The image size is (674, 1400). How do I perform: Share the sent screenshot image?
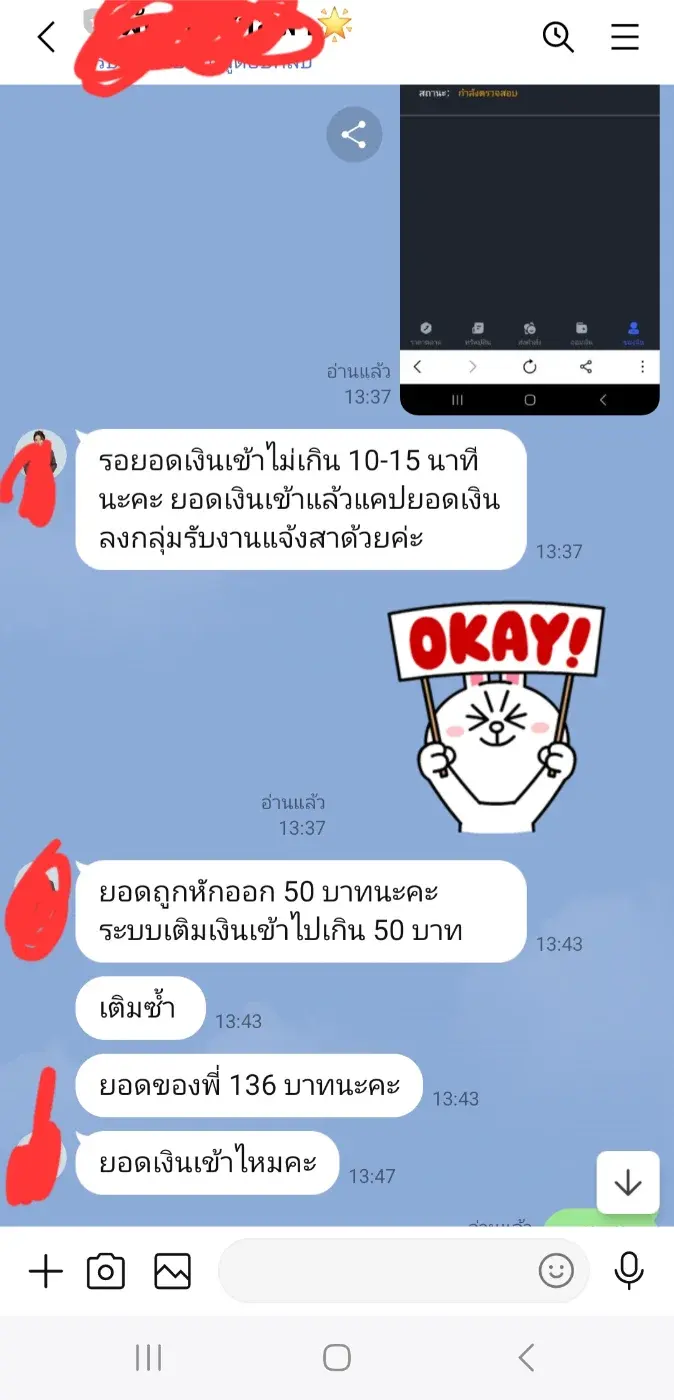click(354, 135)
